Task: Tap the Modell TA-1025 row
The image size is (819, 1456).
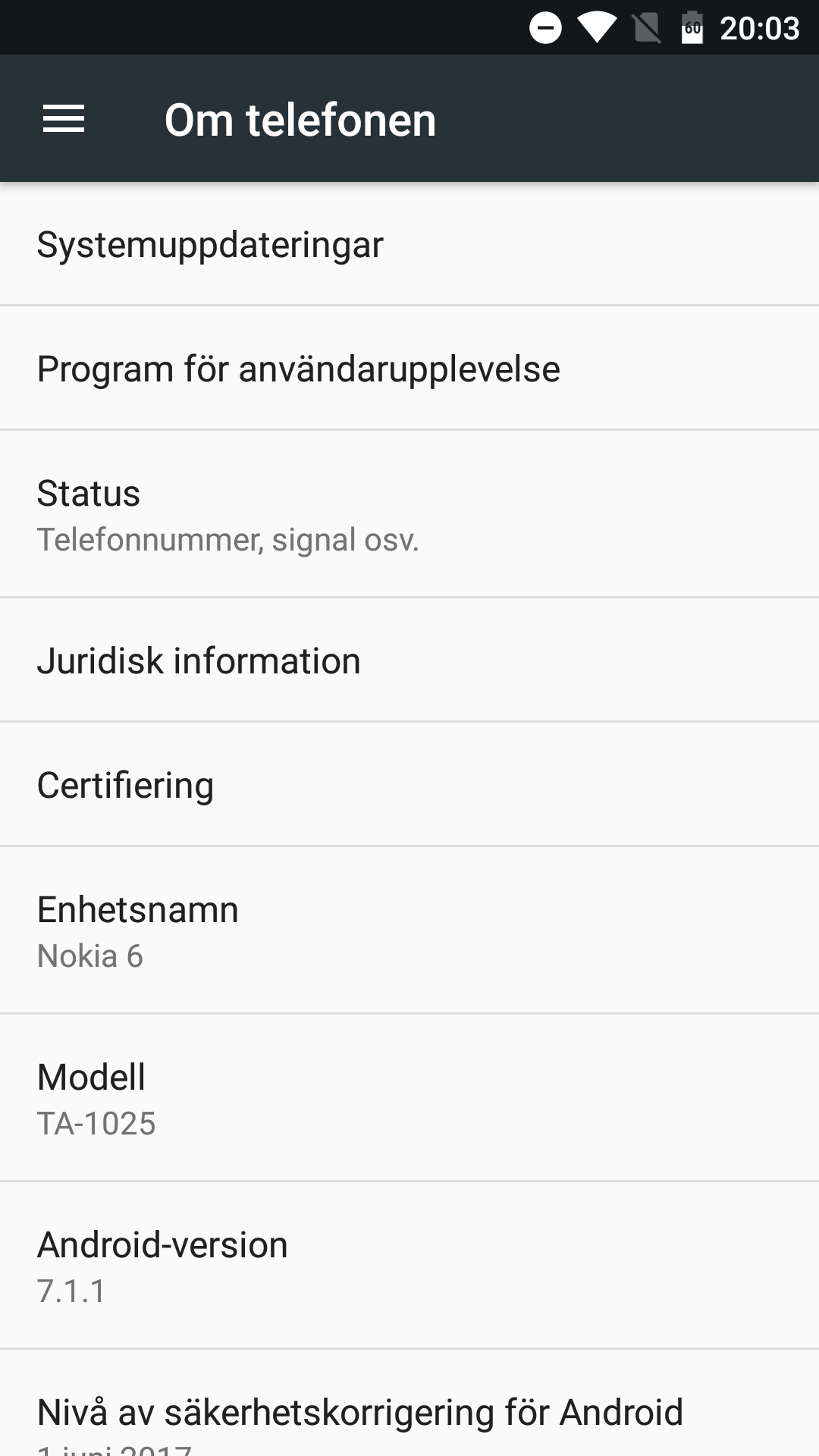Action: pos(409,1097)
